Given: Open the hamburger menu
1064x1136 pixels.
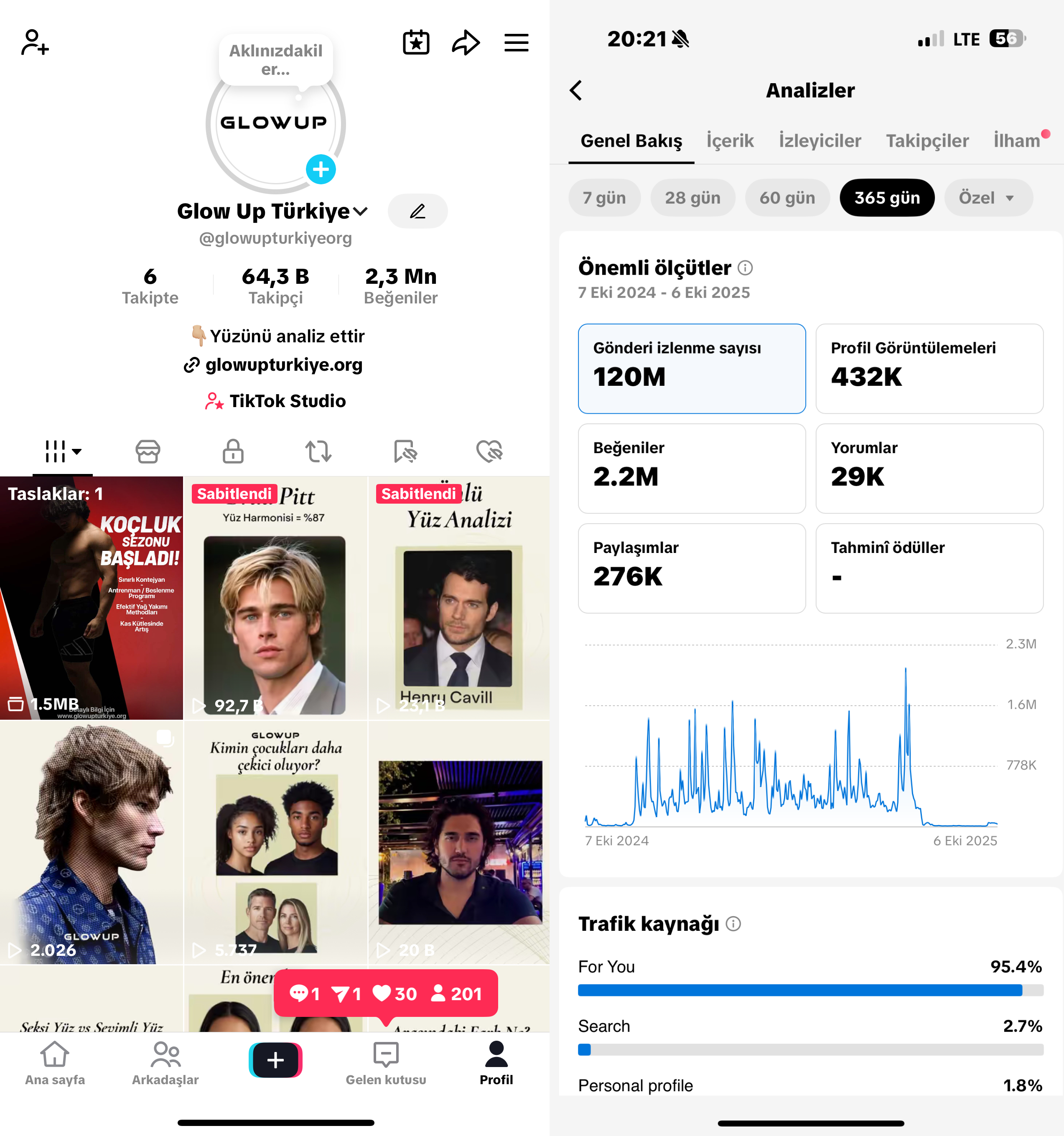Looking at the screenshot, I should point(516,43).
